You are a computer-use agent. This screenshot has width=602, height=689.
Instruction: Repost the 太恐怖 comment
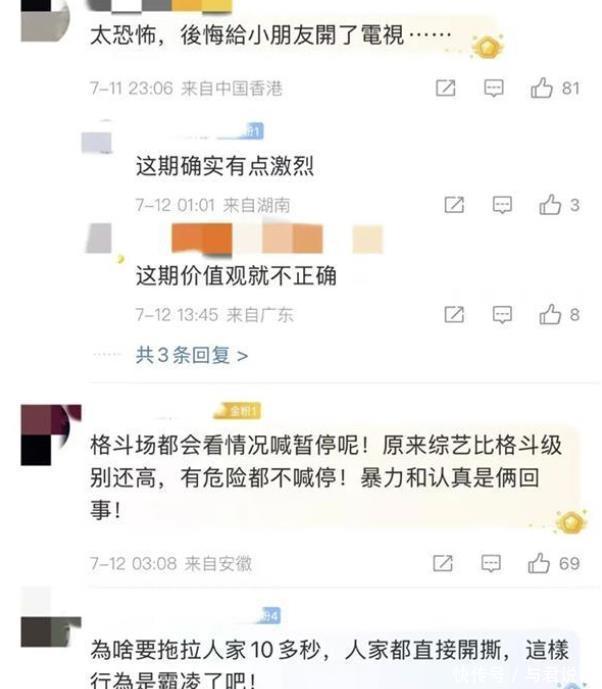click(446, 88)
